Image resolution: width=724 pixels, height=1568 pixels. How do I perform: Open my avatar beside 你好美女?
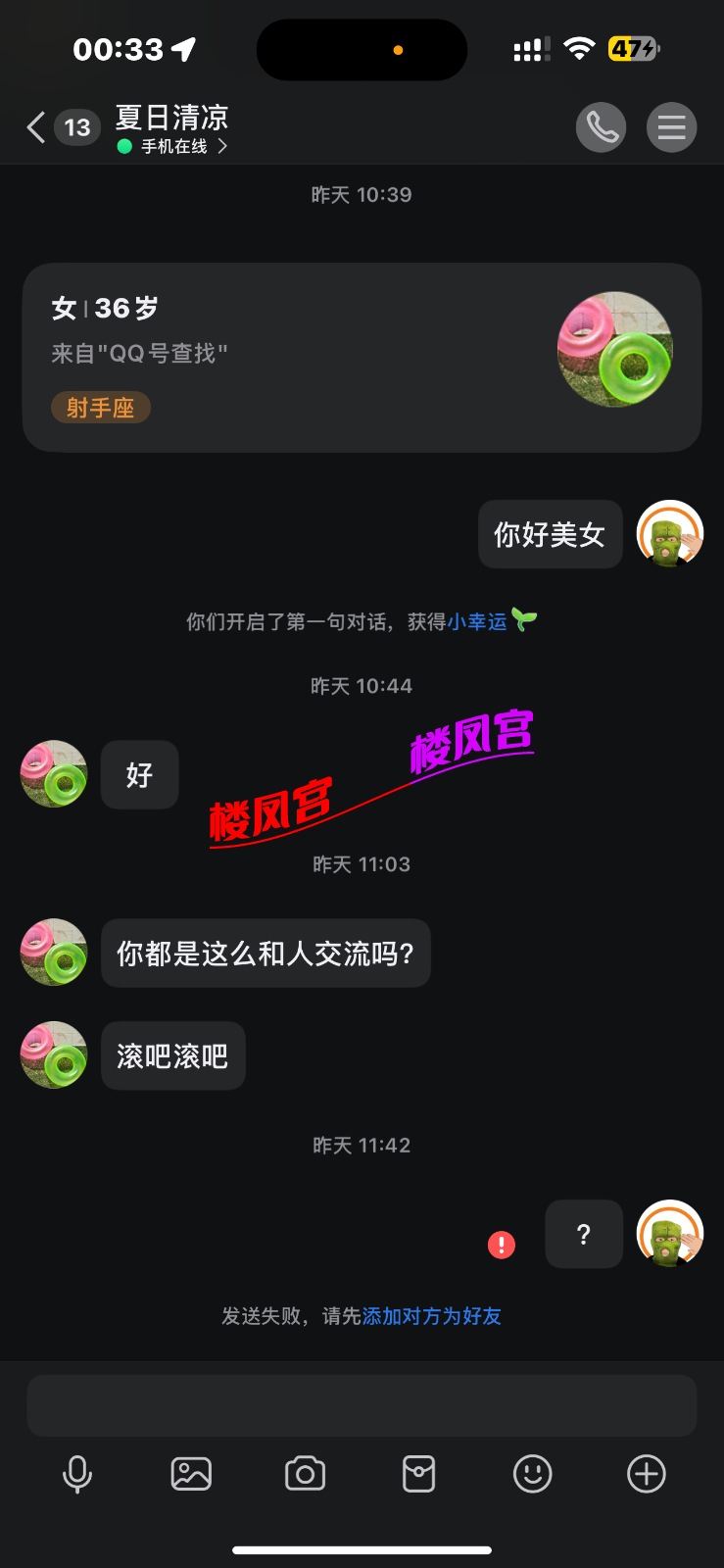pos(670,534)
